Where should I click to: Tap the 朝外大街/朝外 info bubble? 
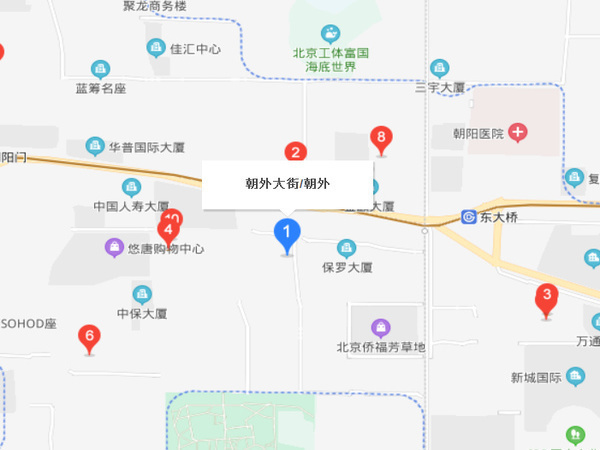click(288, 184)
